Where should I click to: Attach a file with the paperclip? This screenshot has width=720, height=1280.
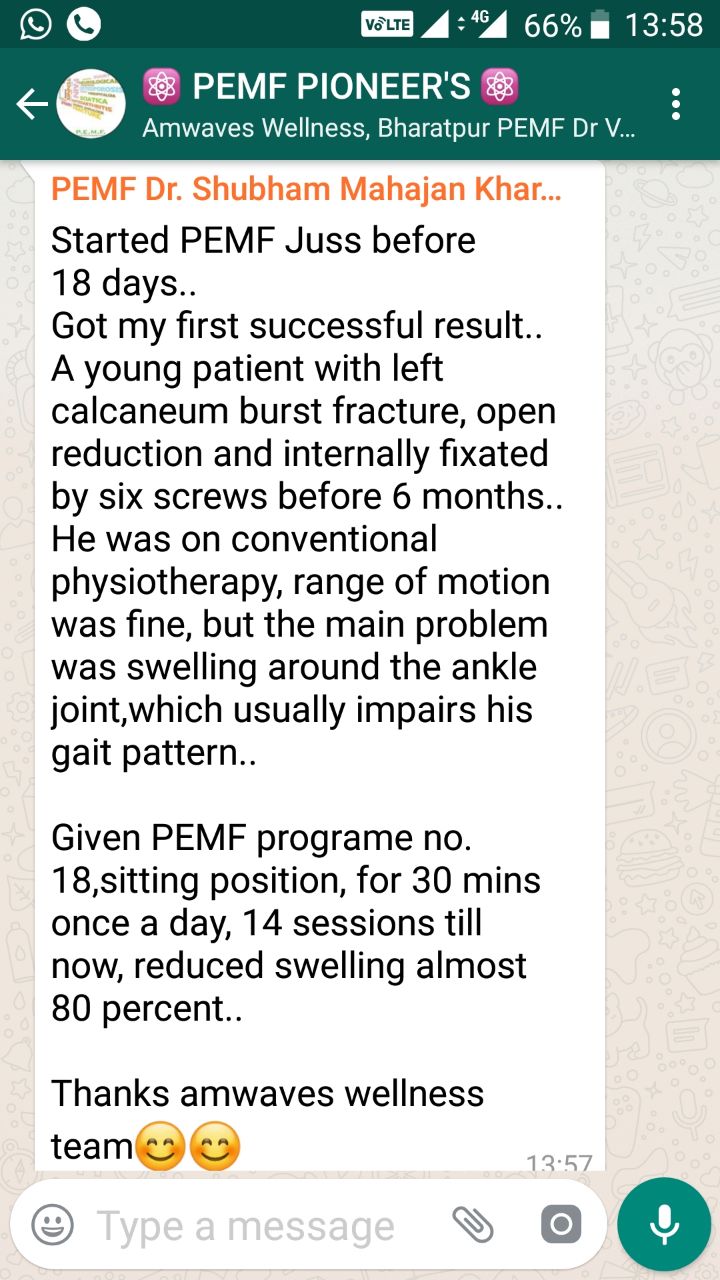tap(473, 1225)
